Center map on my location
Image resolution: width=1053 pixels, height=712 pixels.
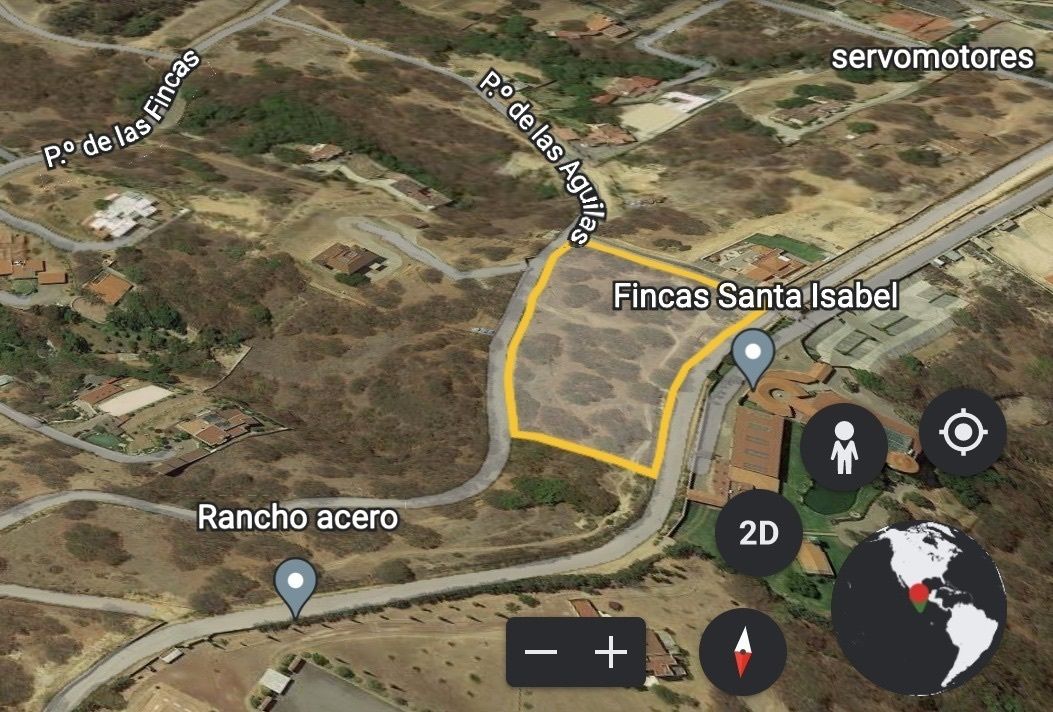tap(962, 433)
